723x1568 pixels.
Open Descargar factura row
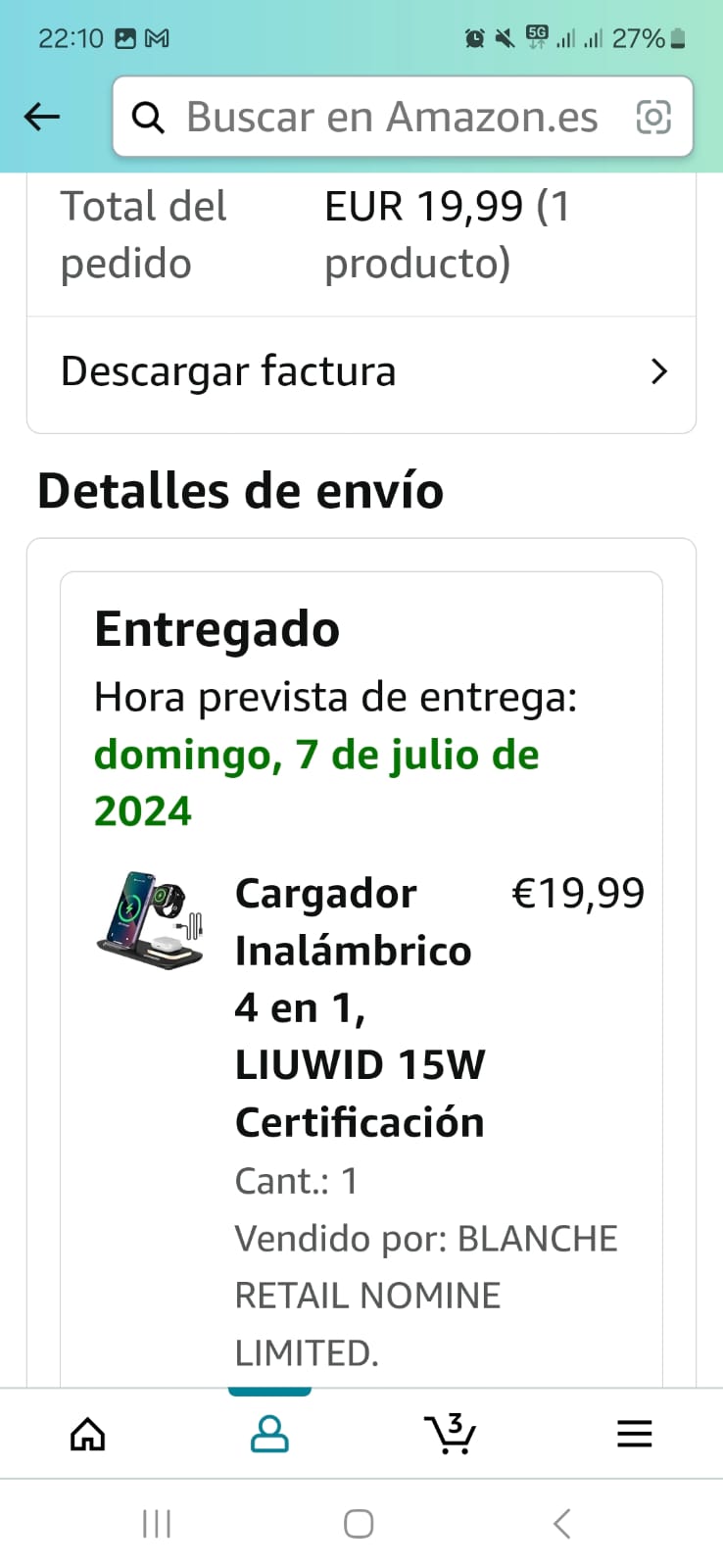click(361, 372)
